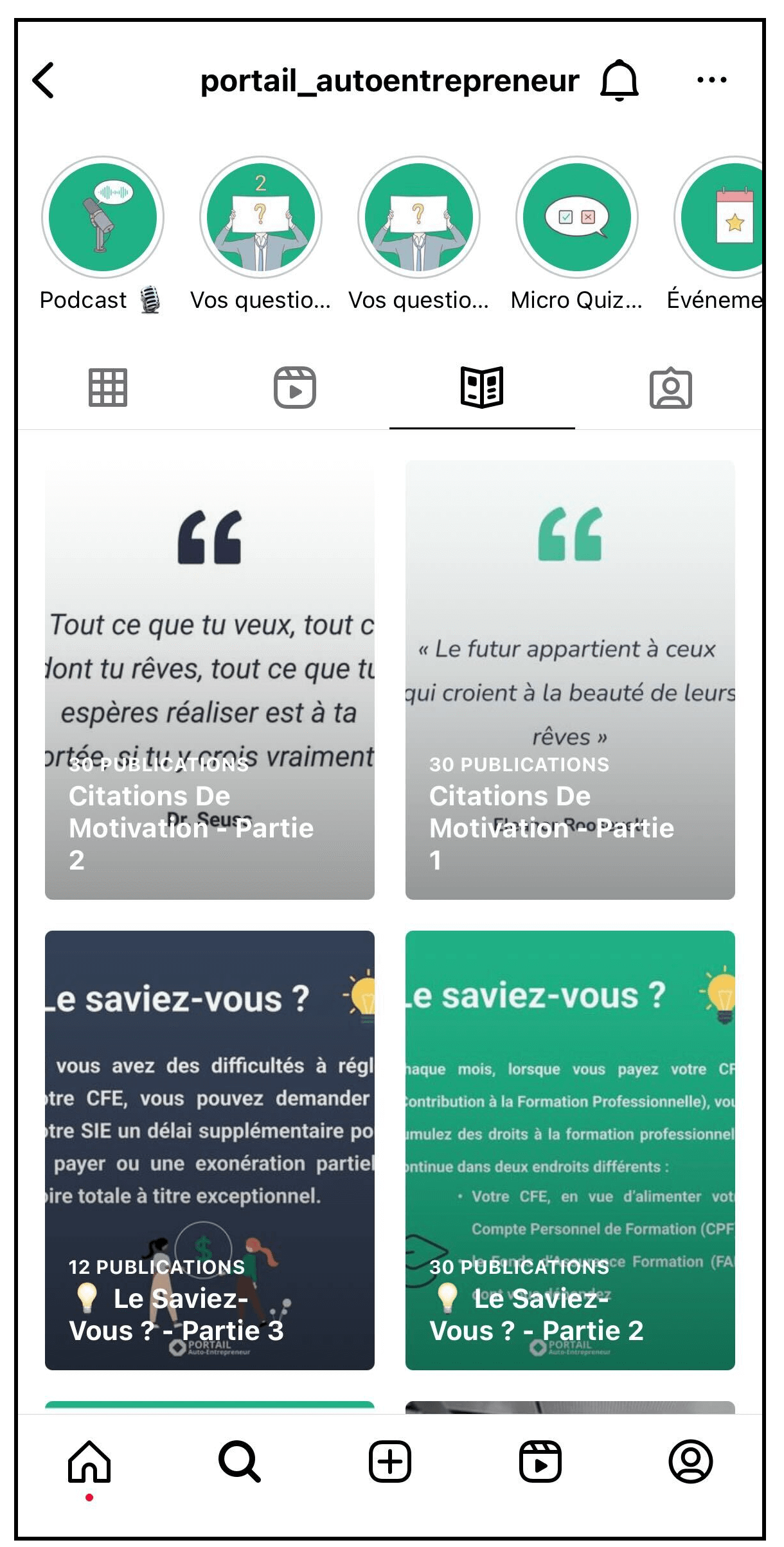Open guide Le Saviez-Vous ? - Partie 2

(x=570, y=1150)
